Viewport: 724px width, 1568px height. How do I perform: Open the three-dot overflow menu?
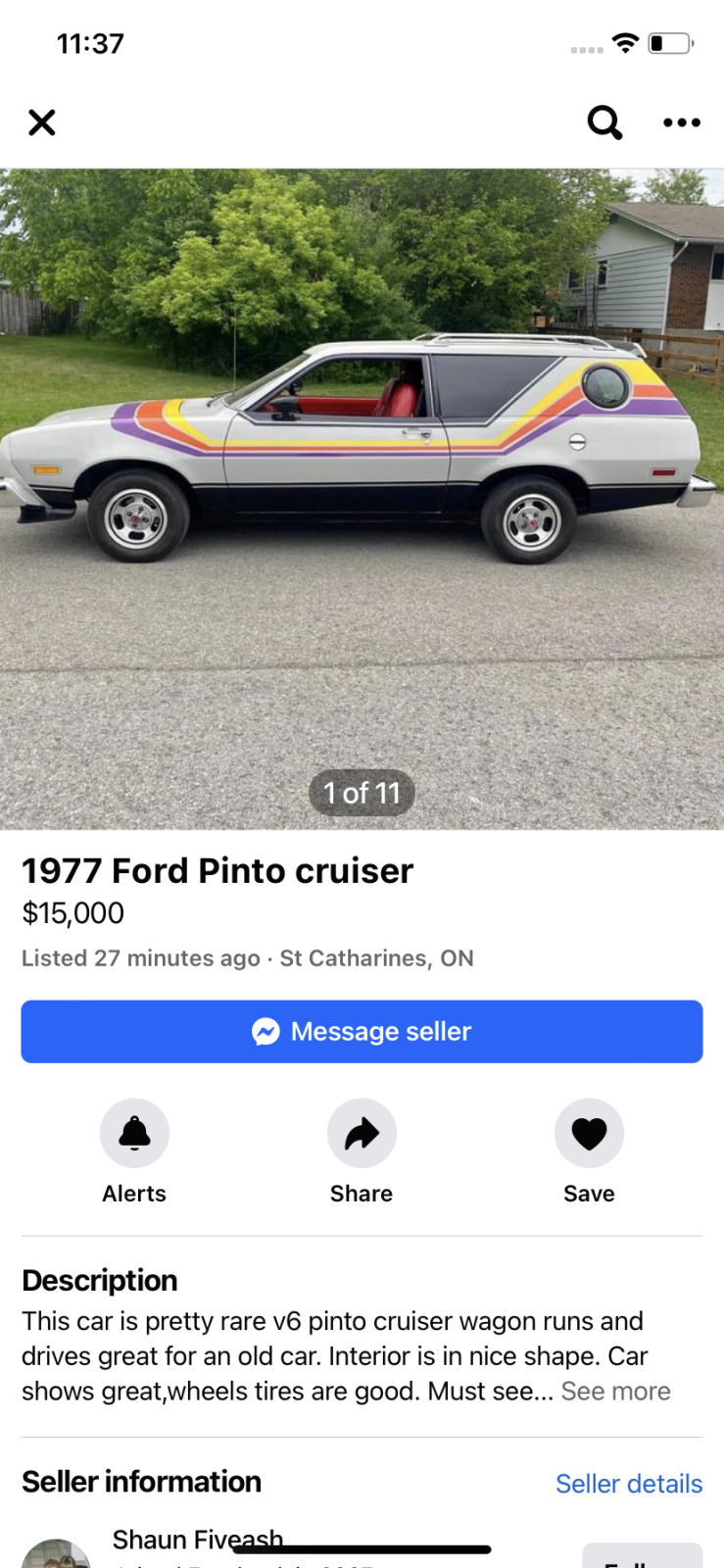[x=682, y=122]
